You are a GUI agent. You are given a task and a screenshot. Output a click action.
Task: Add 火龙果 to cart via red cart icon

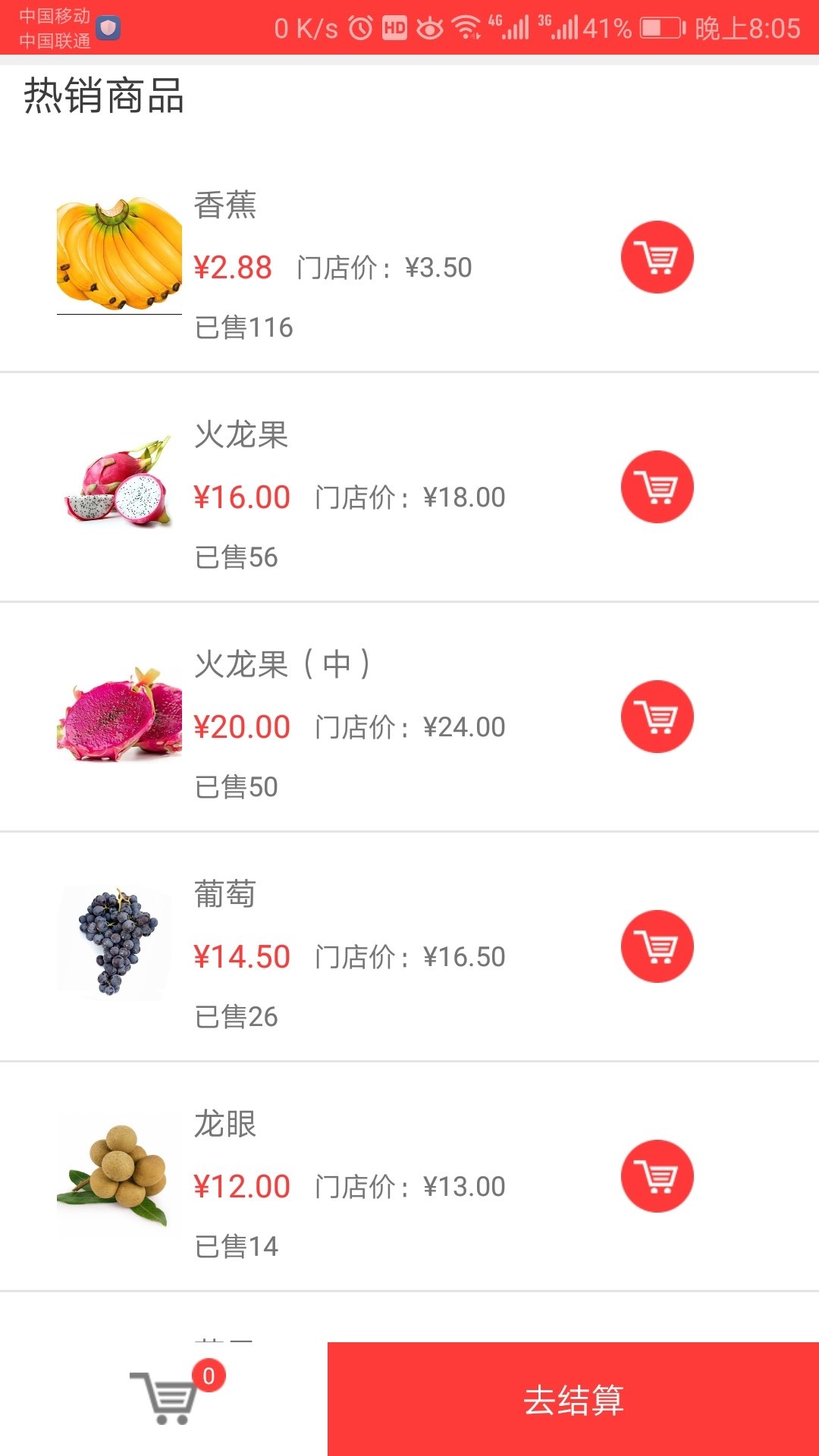point(657,487)
